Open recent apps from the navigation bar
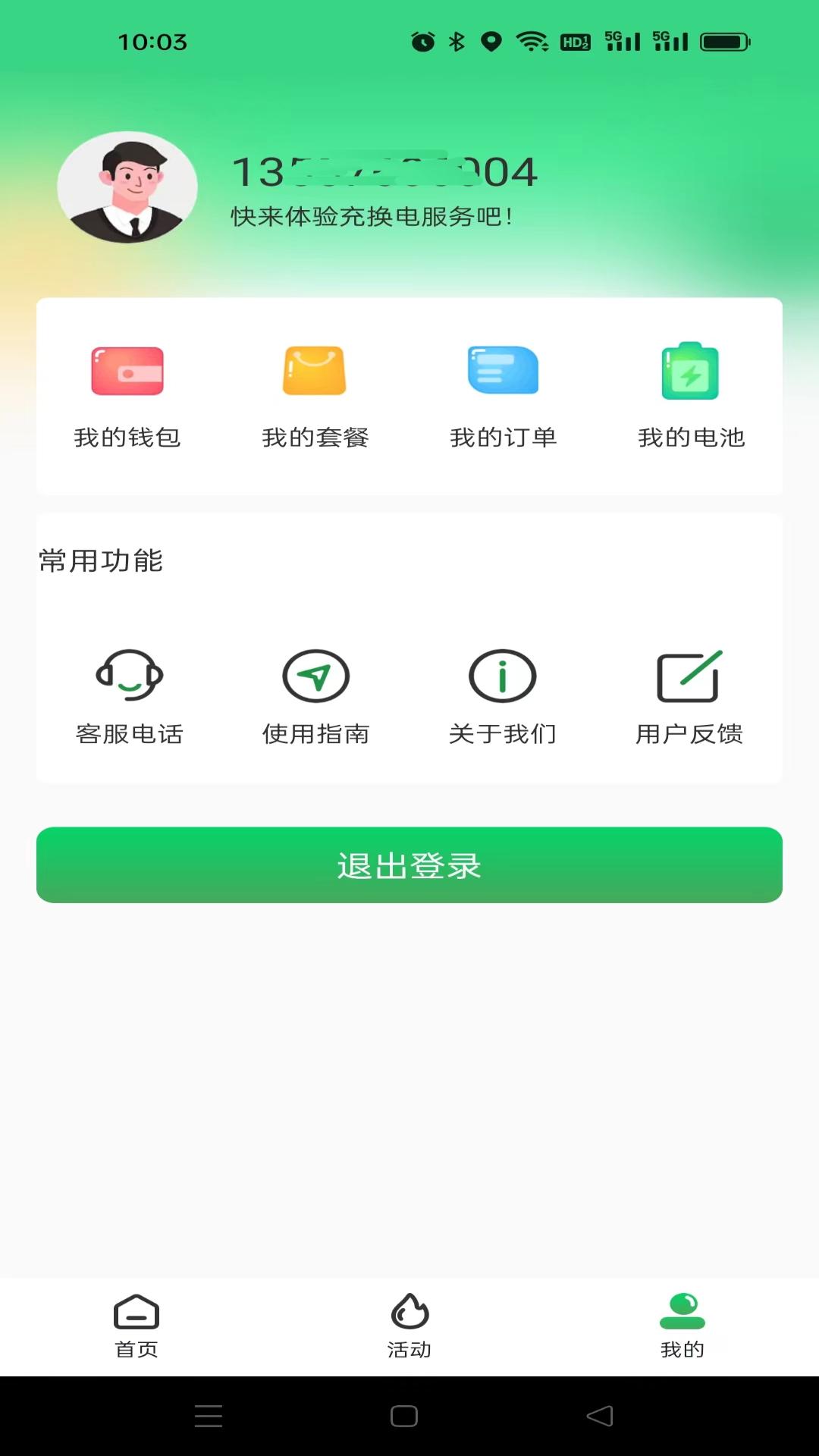The width and height of the screenshot is (819, 1456). coord(209,1416)
